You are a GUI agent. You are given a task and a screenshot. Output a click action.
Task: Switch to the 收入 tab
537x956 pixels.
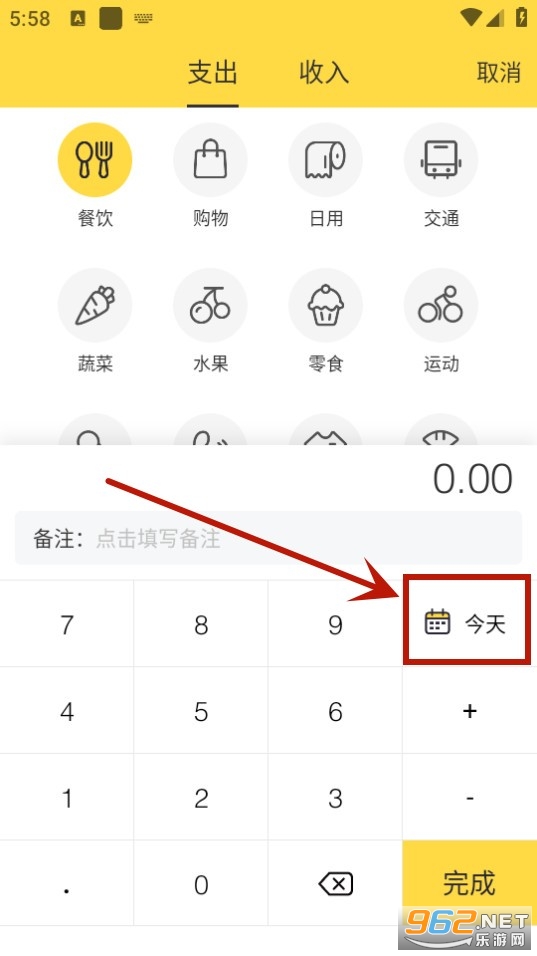click(x=324, y=73)
